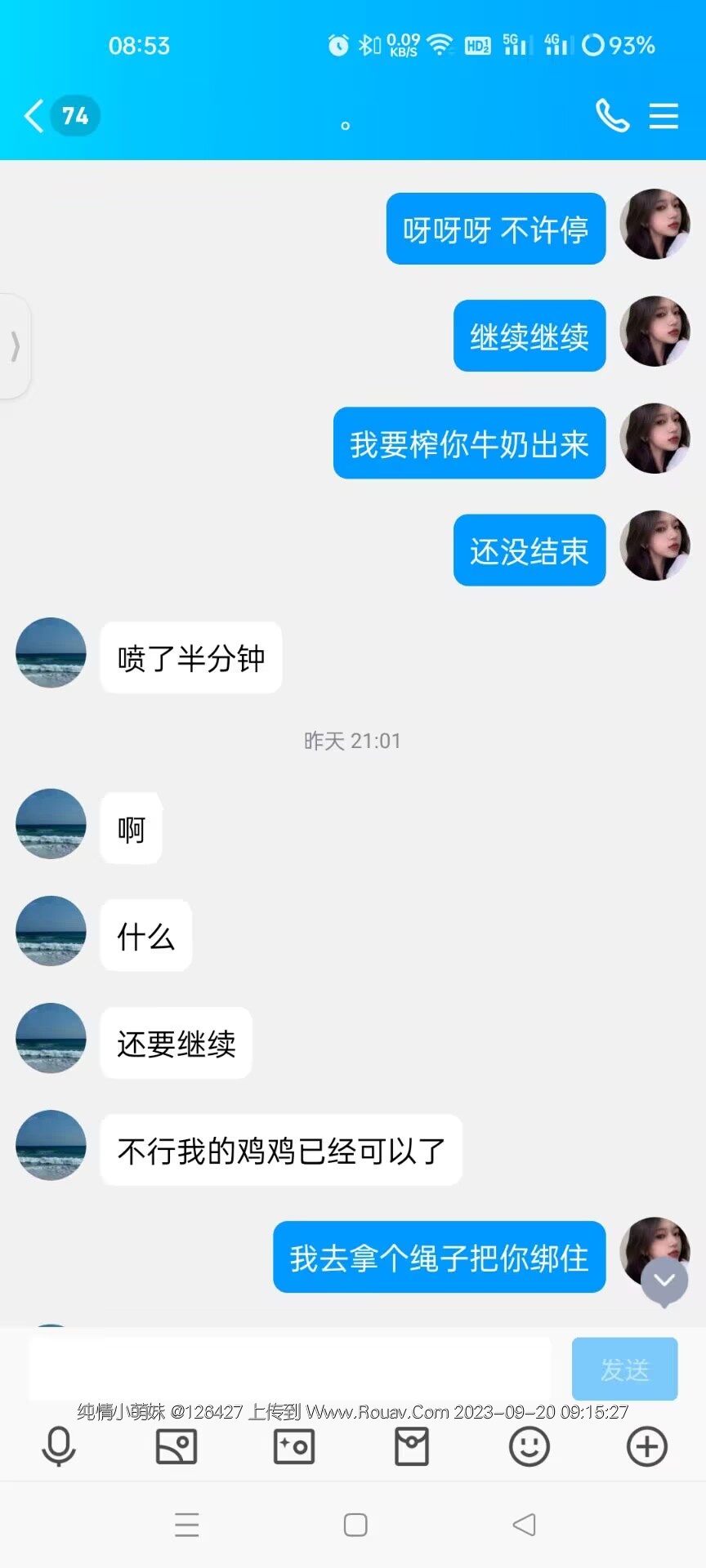The image size is (706, 1568).
Task: Jump to the latest messages
Action: (664, 1281)
